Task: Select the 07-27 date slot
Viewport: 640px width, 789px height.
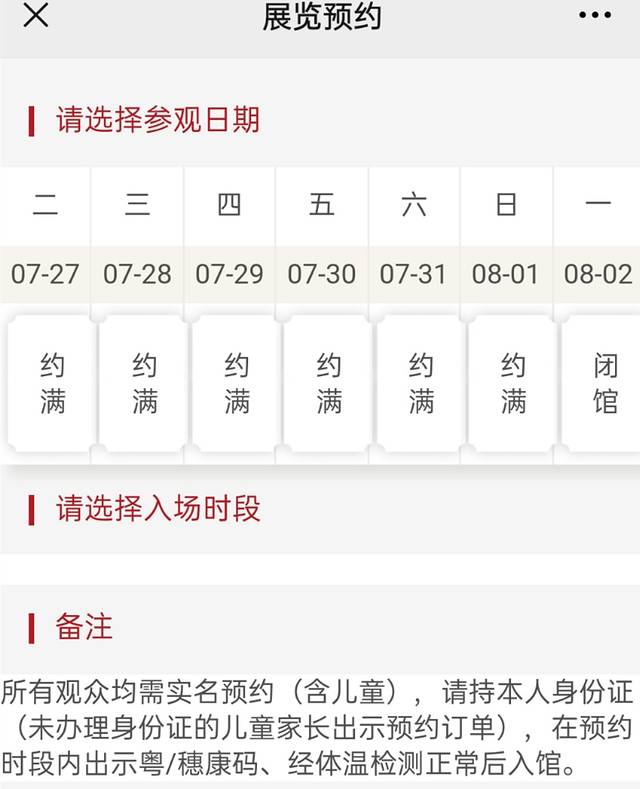Action: (x=52, y=383)
